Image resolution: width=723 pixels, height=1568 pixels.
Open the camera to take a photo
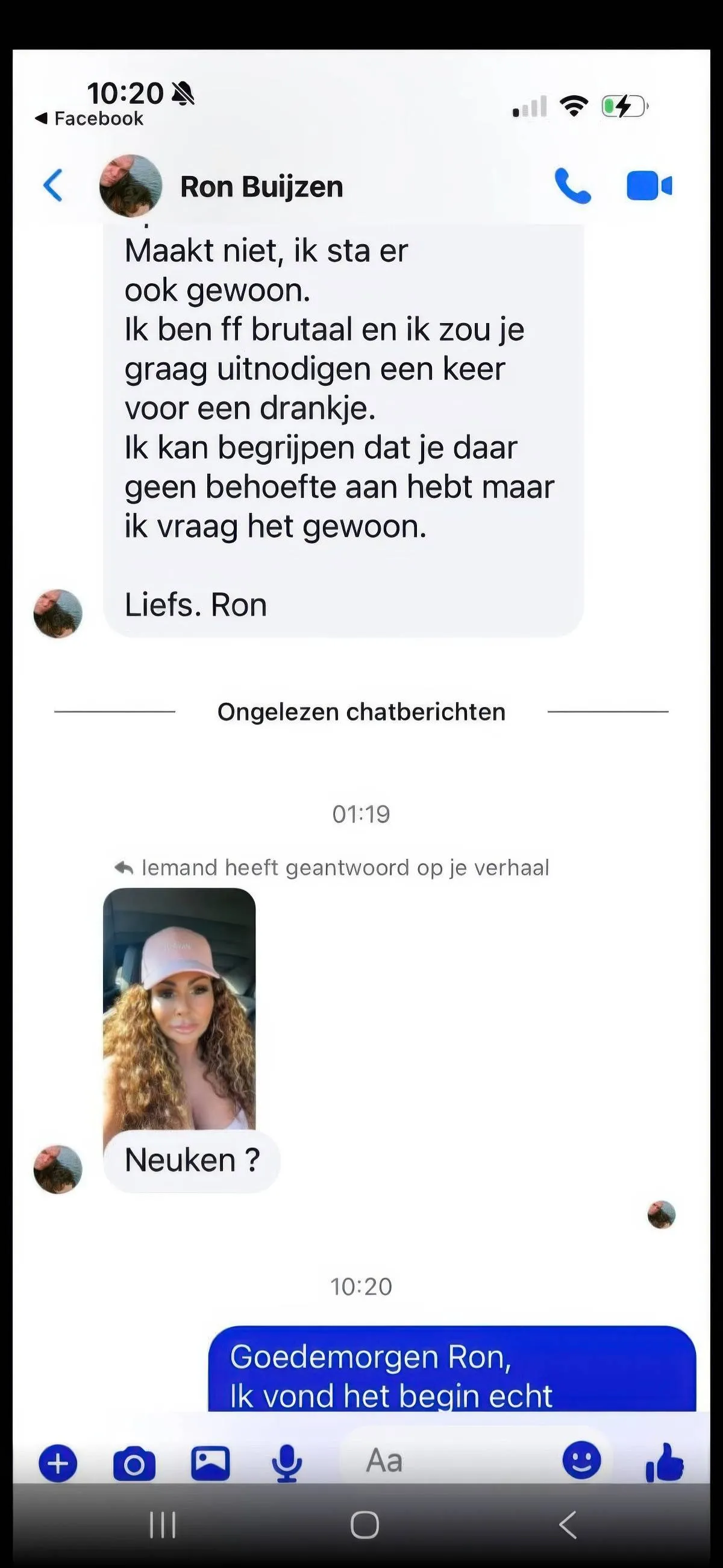click(x=134, y=1464)
